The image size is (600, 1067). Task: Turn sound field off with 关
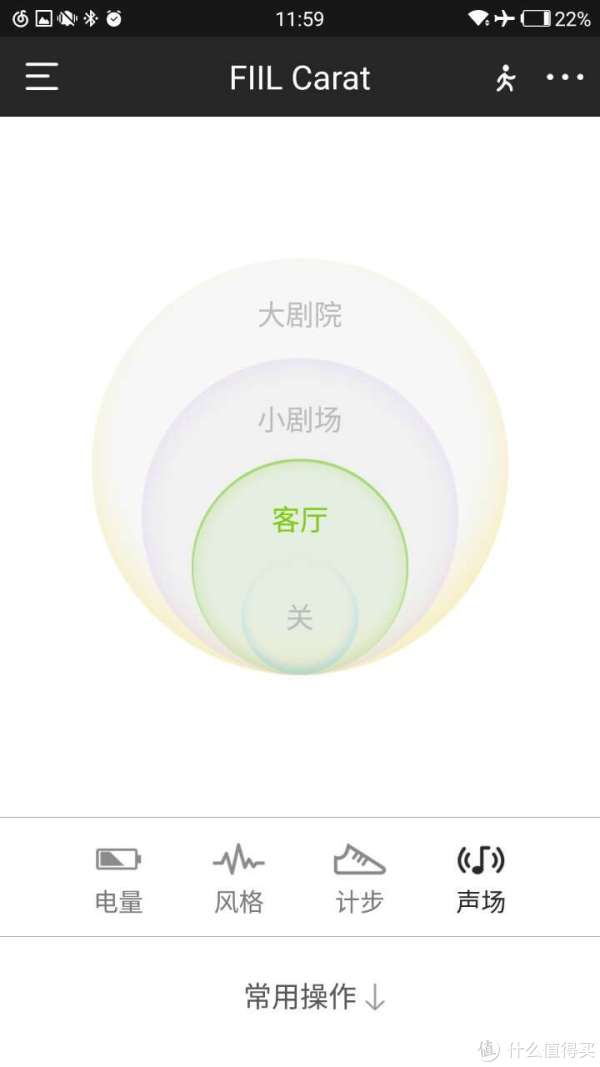click(x=299, y=618)
